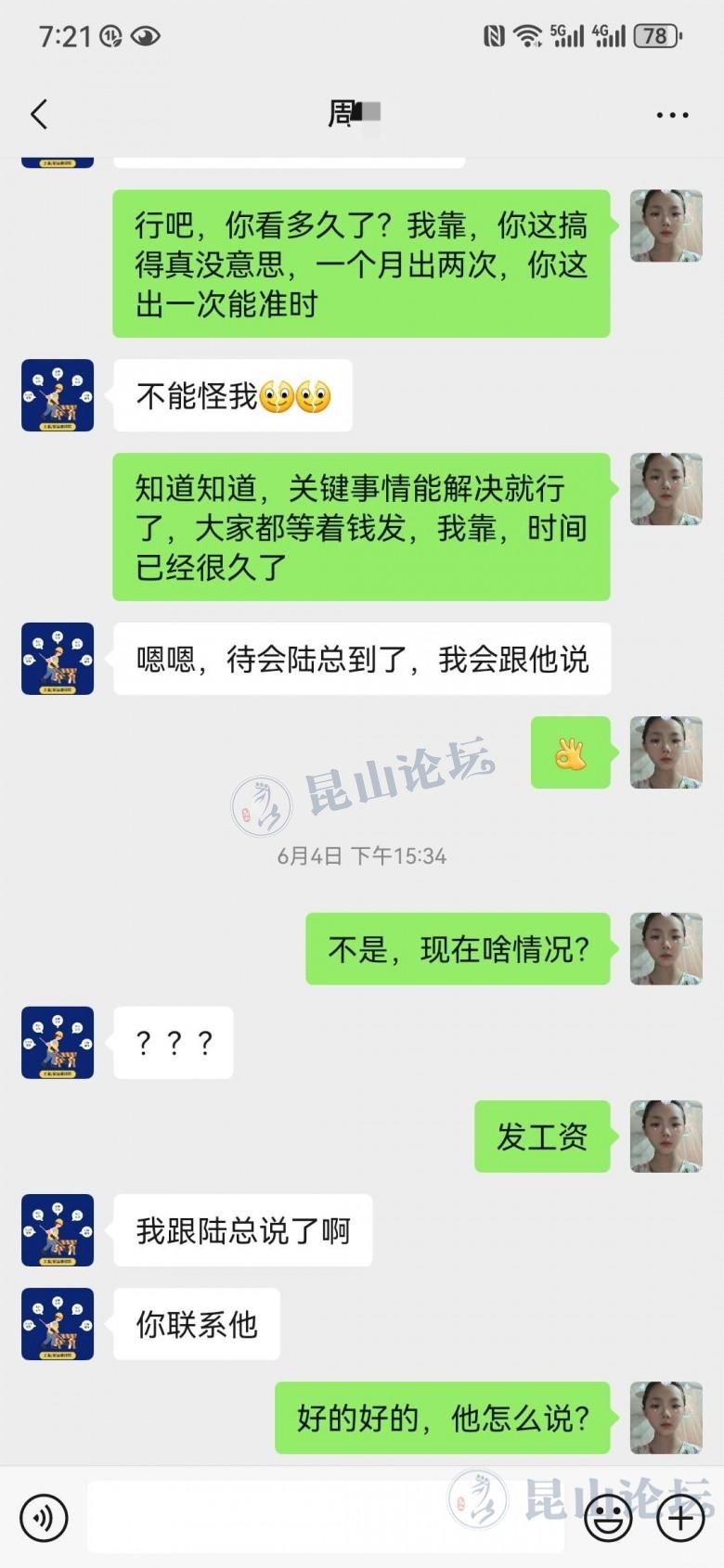Open contact avatar beside "不能怪我"
724x1568 pixels.
(58, 395)
